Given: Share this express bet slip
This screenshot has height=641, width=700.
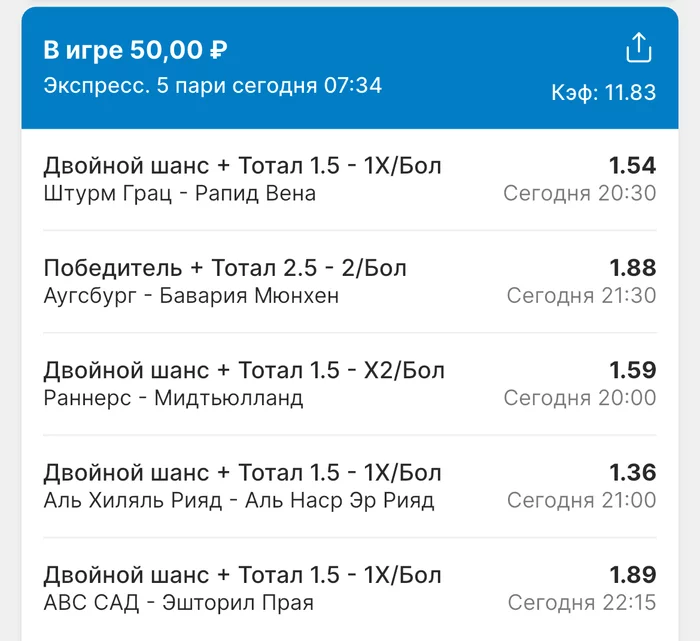Looking at the screenshot, I should (x=638, y=48).
